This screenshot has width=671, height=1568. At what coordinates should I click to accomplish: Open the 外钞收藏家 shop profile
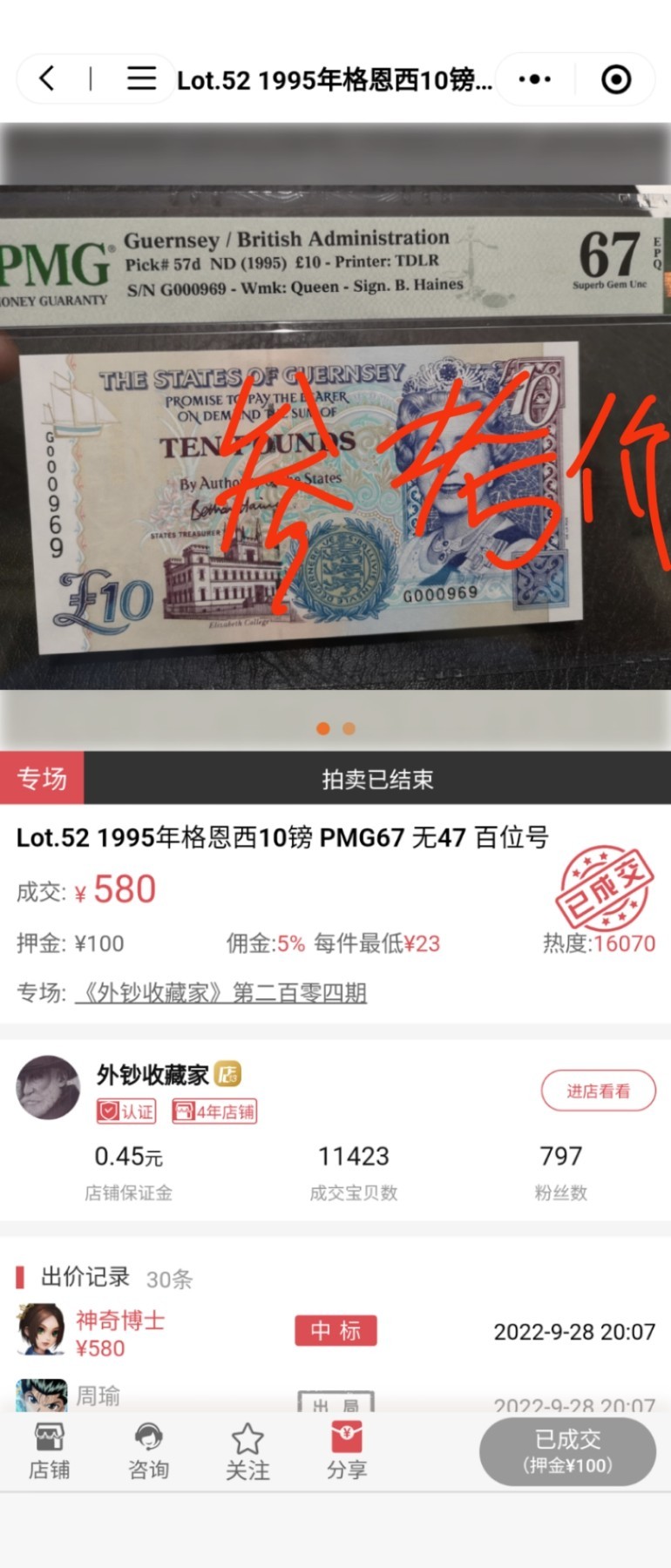152,1075
